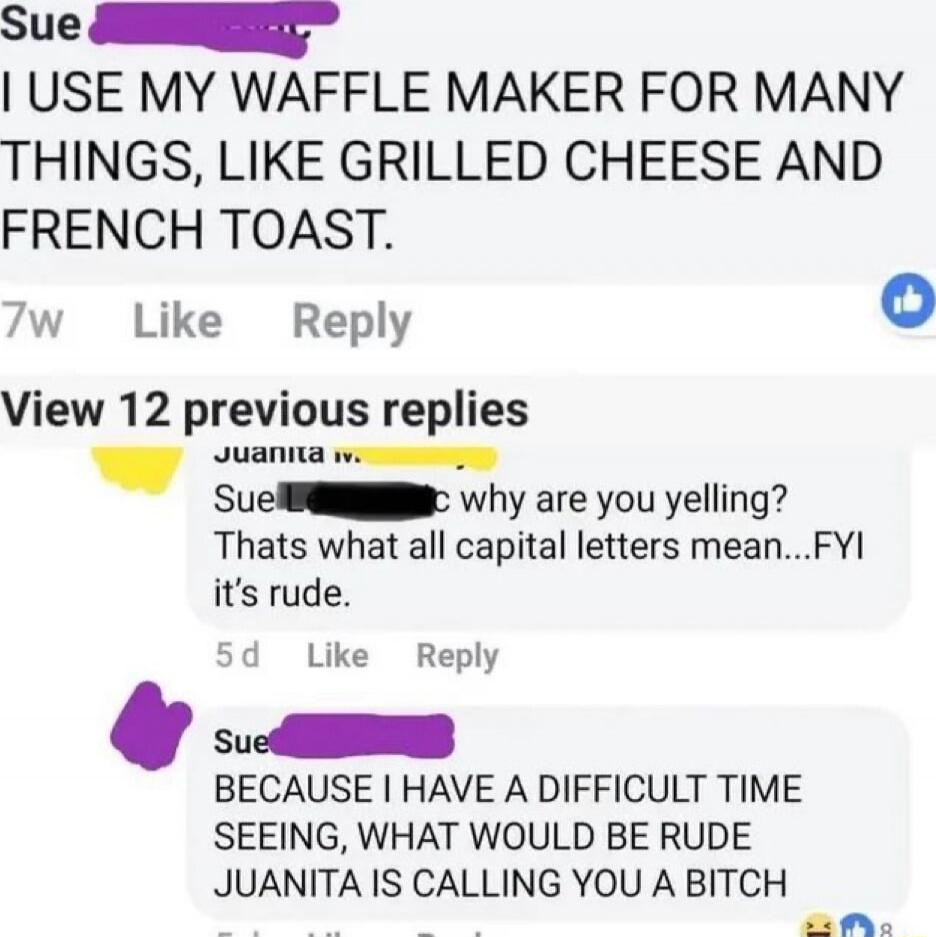Viewport: 936px width, 937px height.
Task: Like Sue's waffle maker comment
Action: click(x=177, y=322)
